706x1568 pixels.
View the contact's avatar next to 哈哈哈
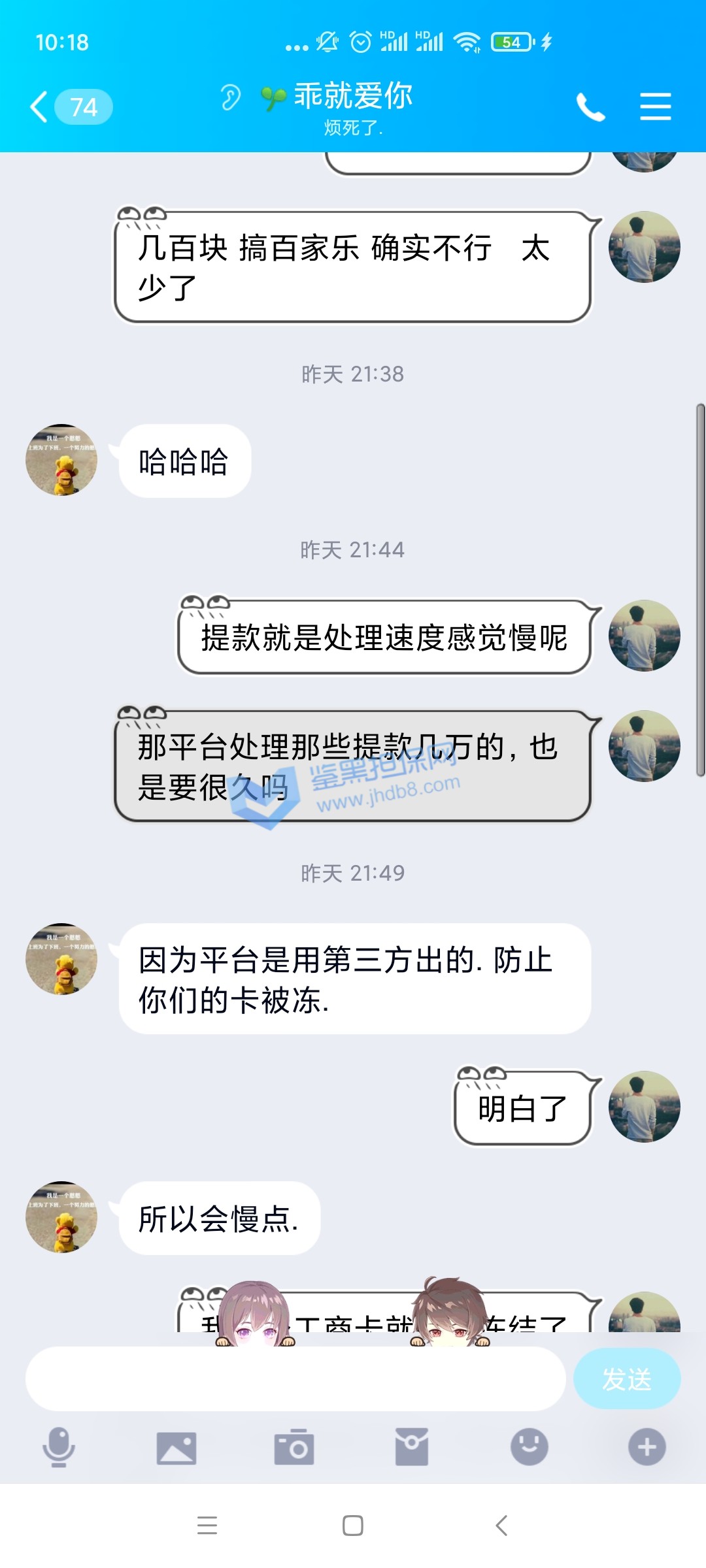click(x=61, y=460)
